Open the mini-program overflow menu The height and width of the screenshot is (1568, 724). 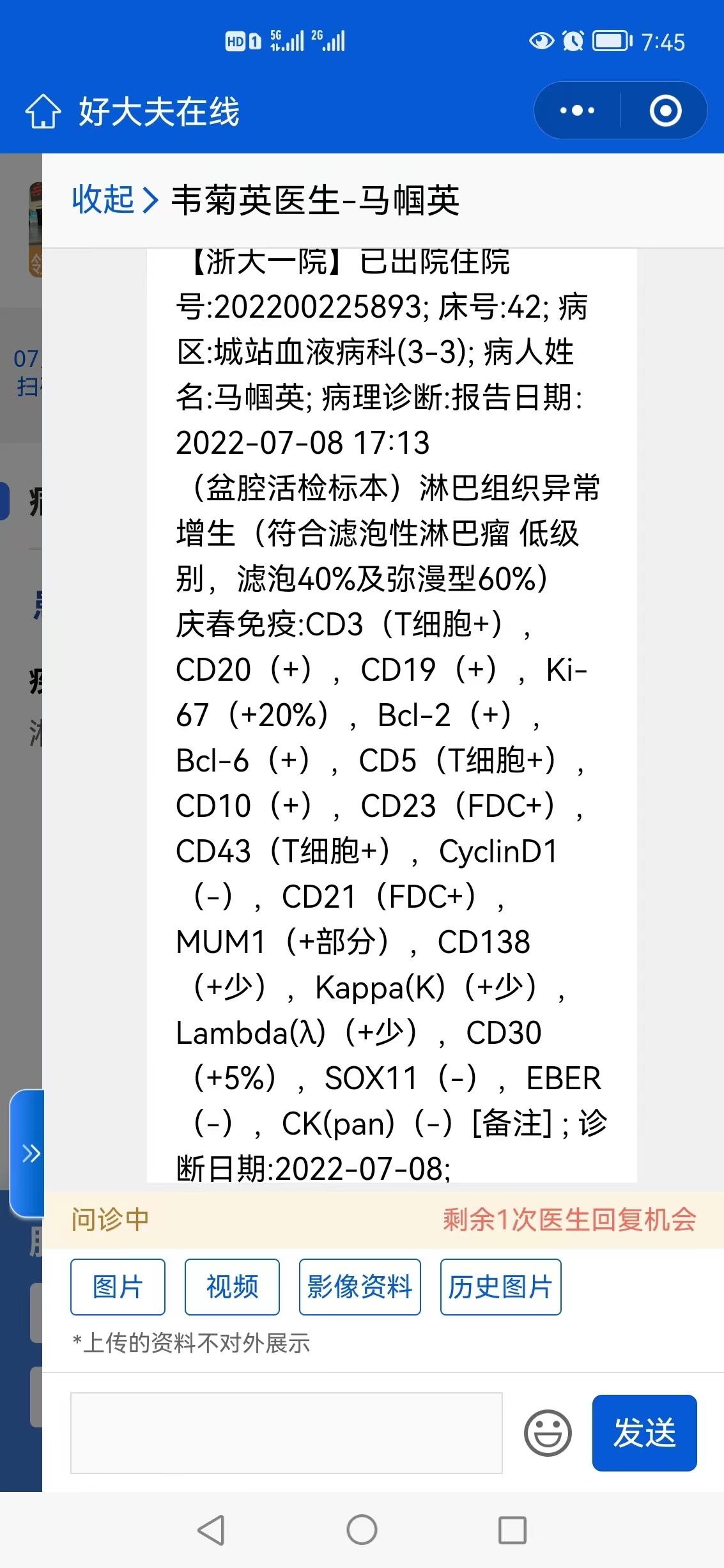pyautogui.click(x=577, y=111)
